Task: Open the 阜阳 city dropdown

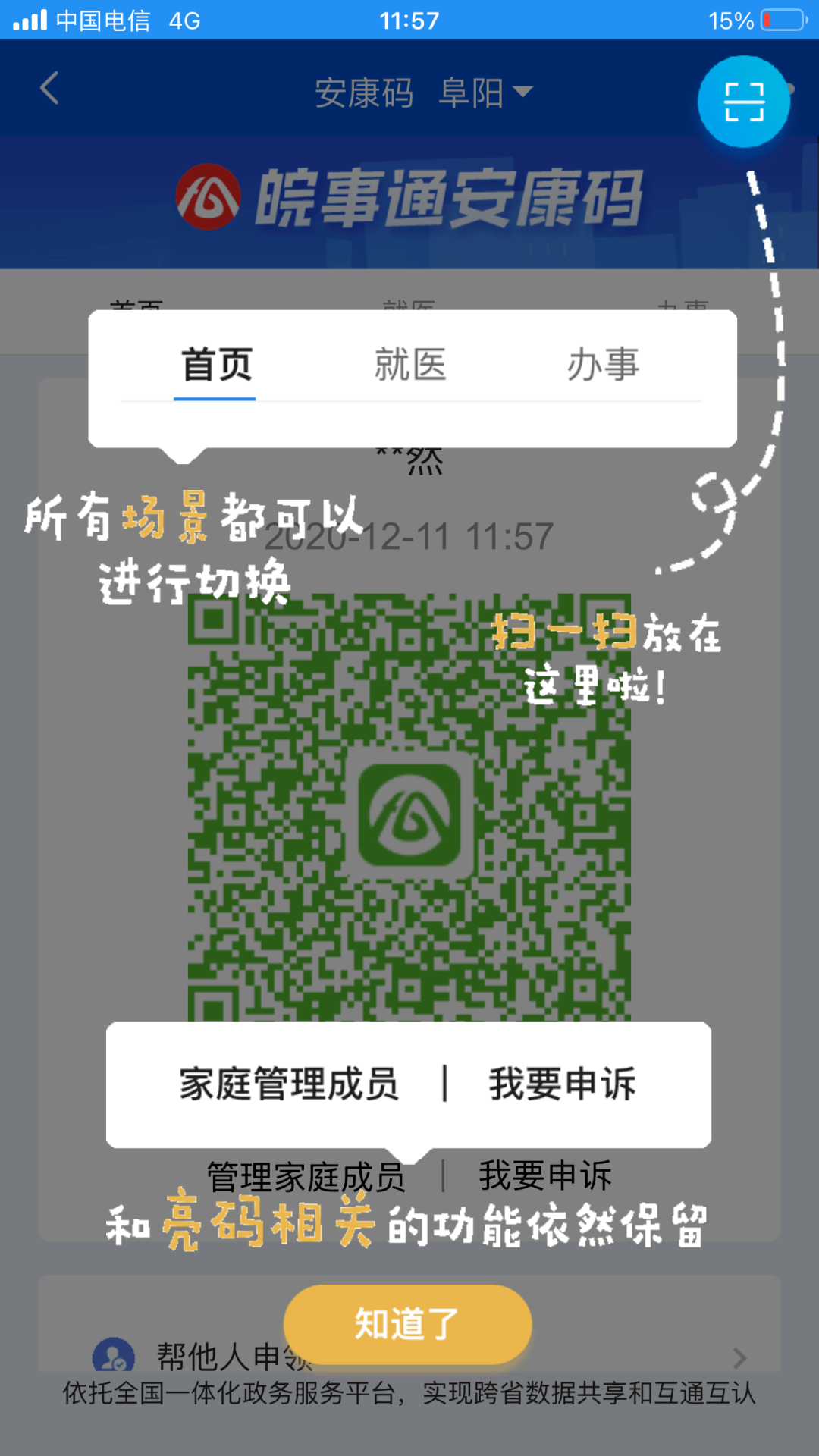Action: (x=486, y=93)
